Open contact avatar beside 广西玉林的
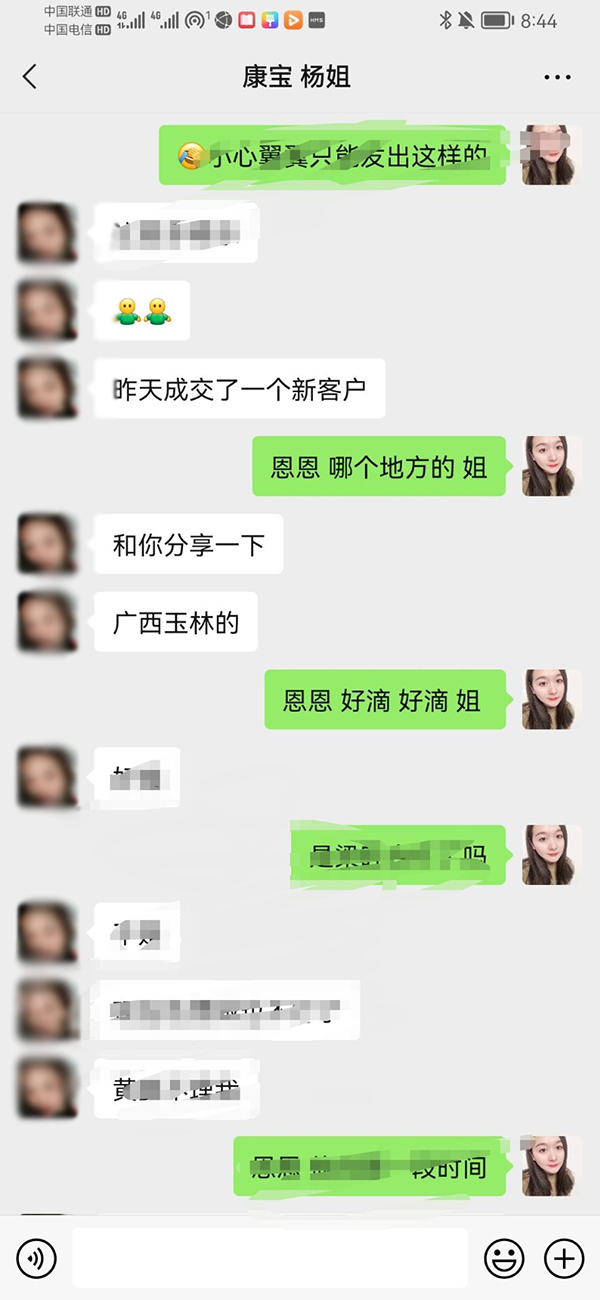This screenshot has height=1300, width=600. pos(47,622)
